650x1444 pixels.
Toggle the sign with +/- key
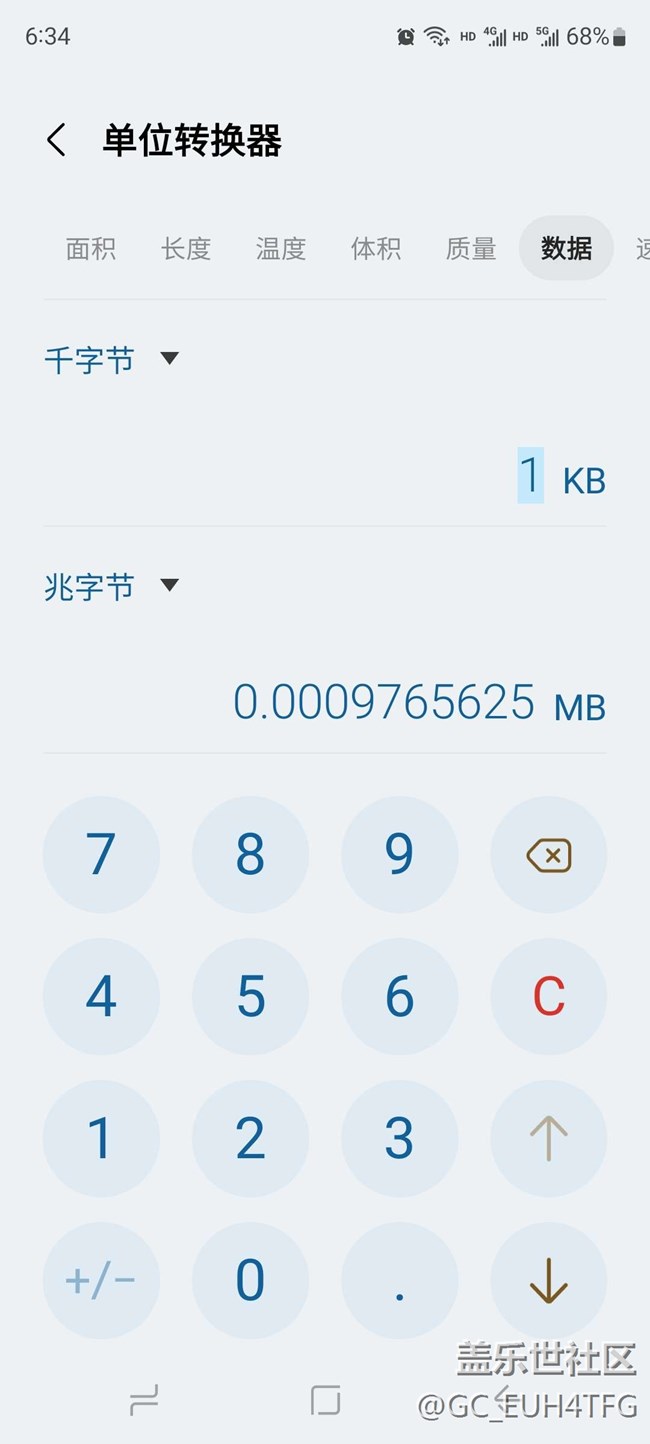[101, 1280]
